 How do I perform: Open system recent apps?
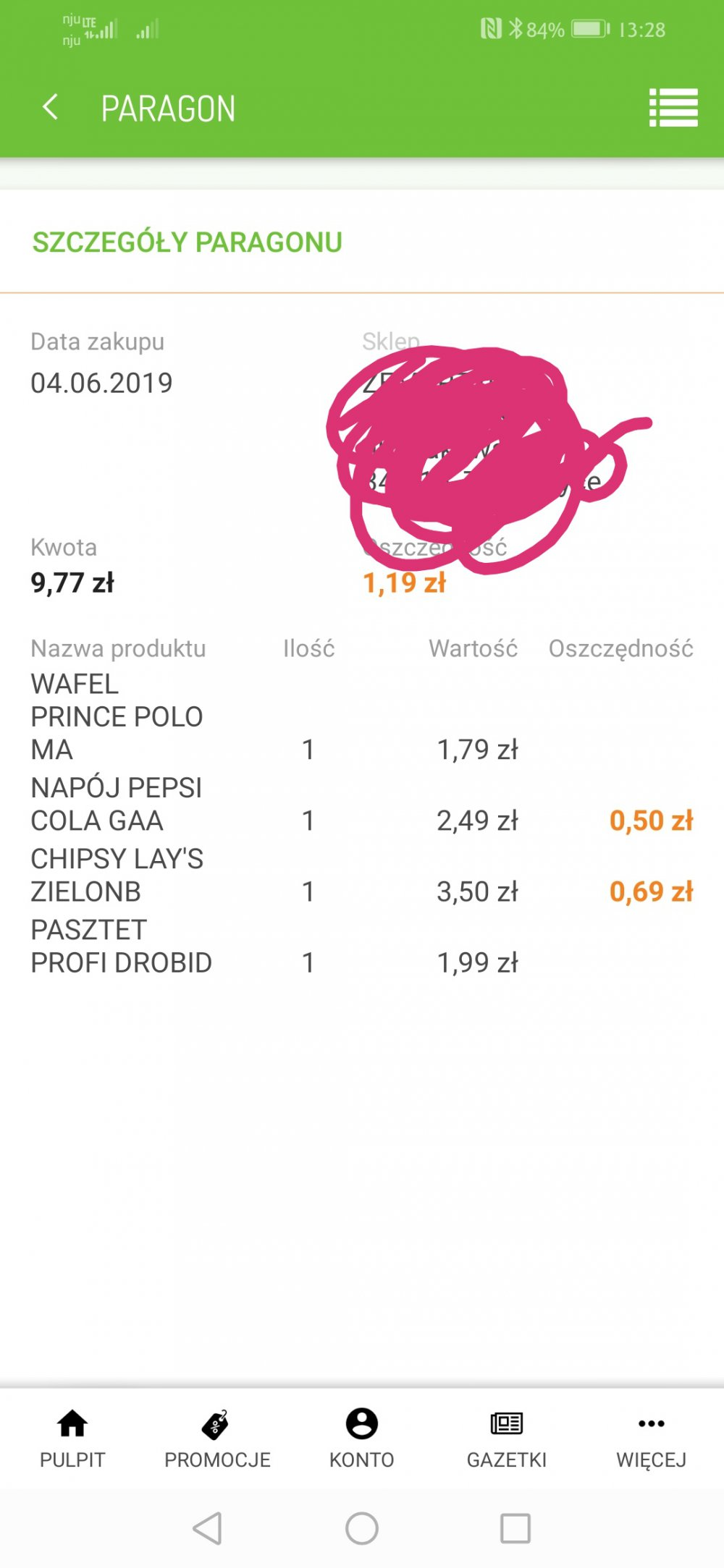515,1528
